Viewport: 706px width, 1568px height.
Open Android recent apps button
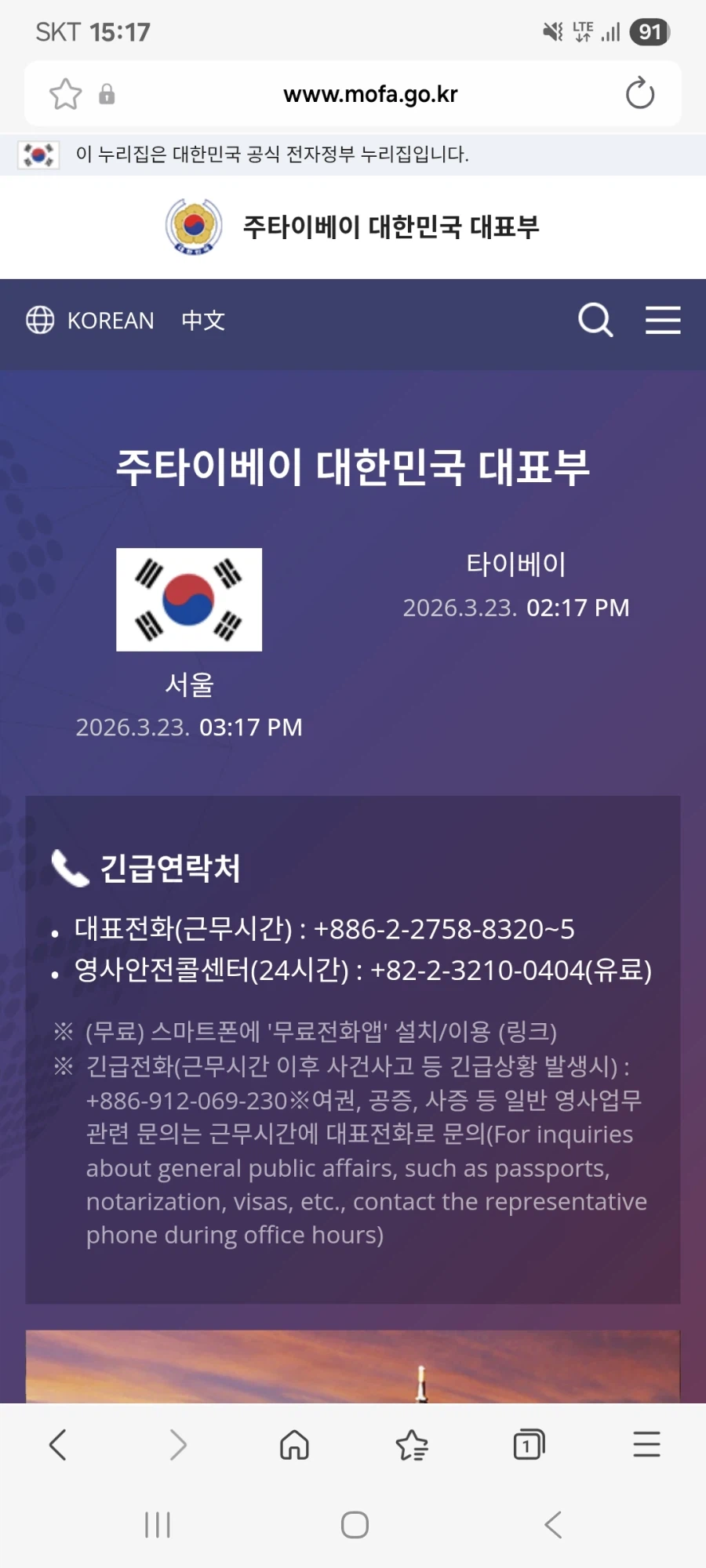pyautogui.click(x=157, y=1523)
